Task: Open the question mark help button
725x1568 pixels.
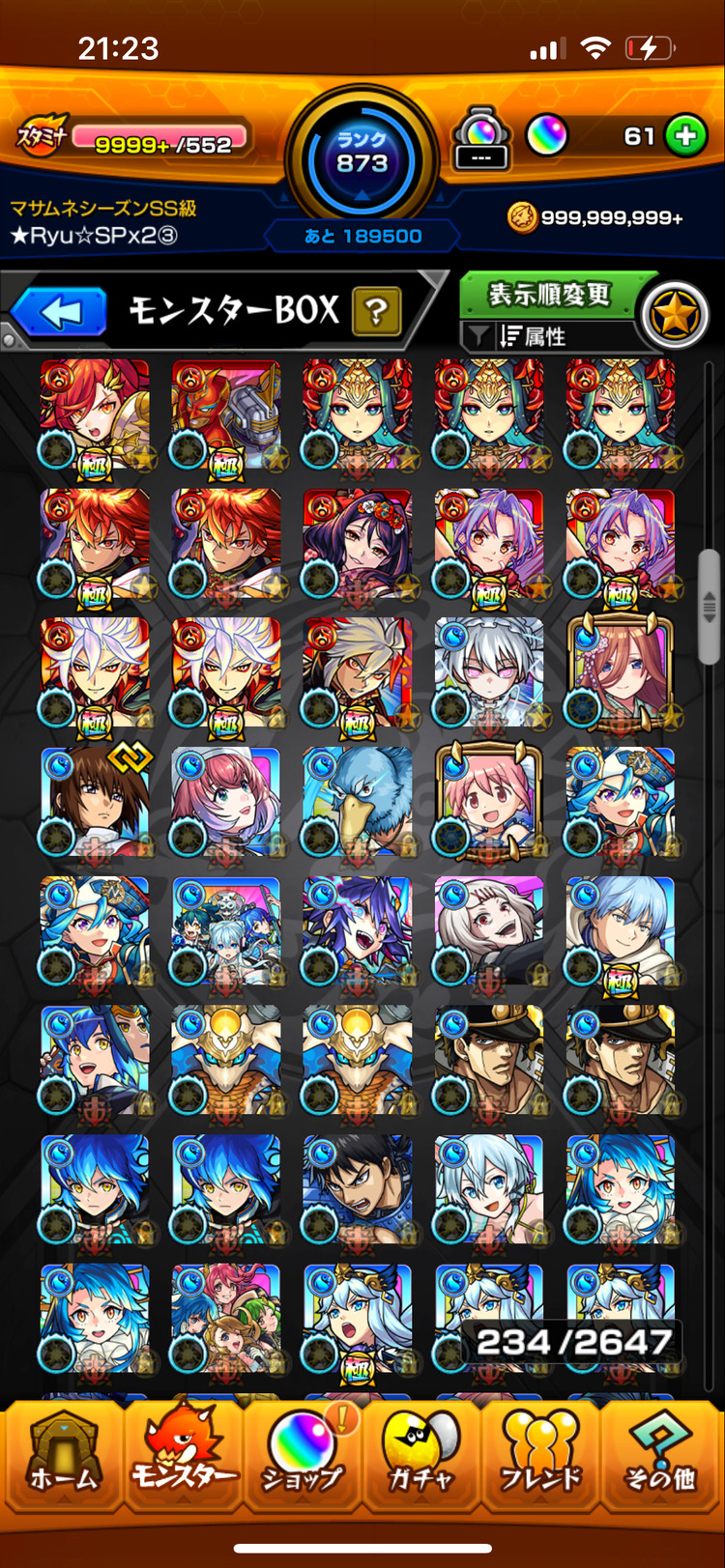Action: [x=376, y=312]
